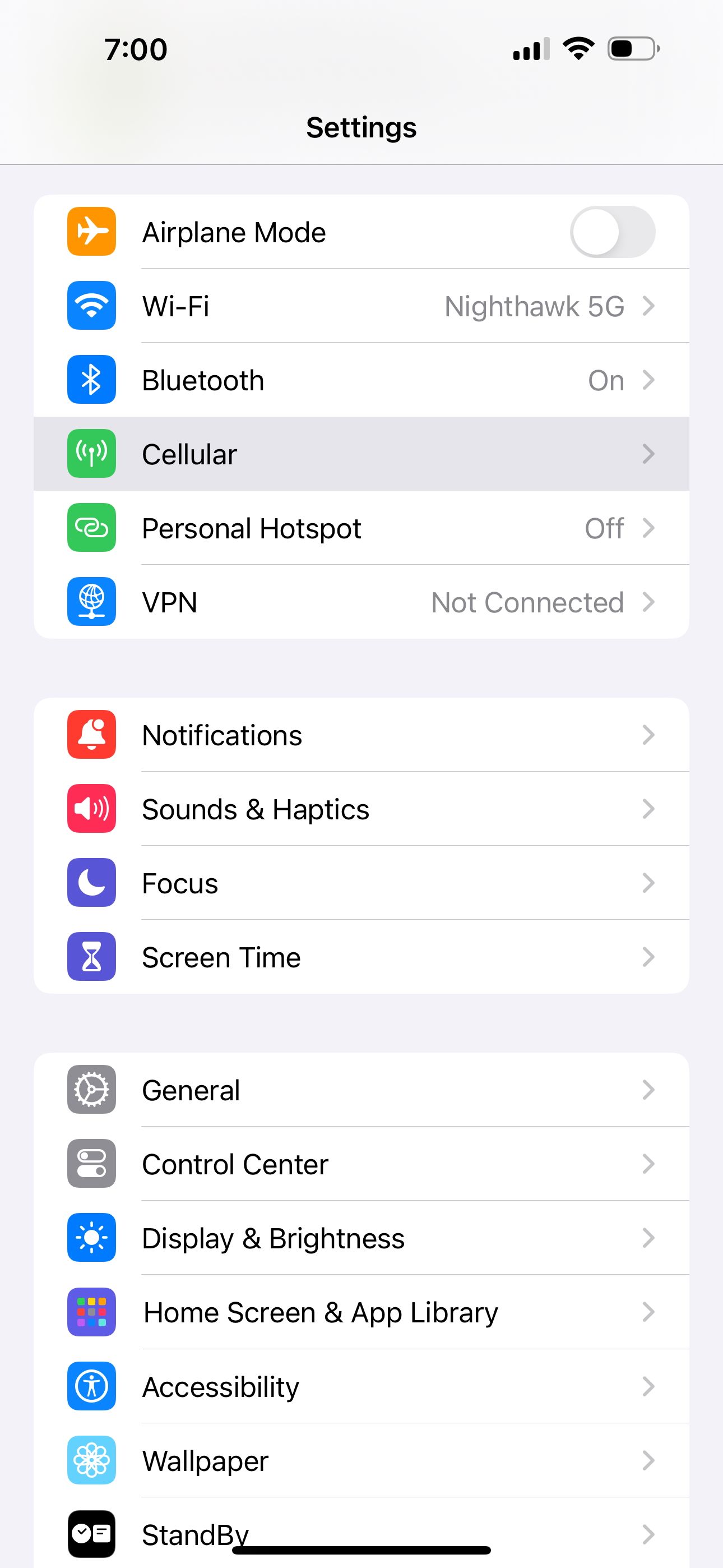Tap the Screen Time hourglass icon

(91, 957)
